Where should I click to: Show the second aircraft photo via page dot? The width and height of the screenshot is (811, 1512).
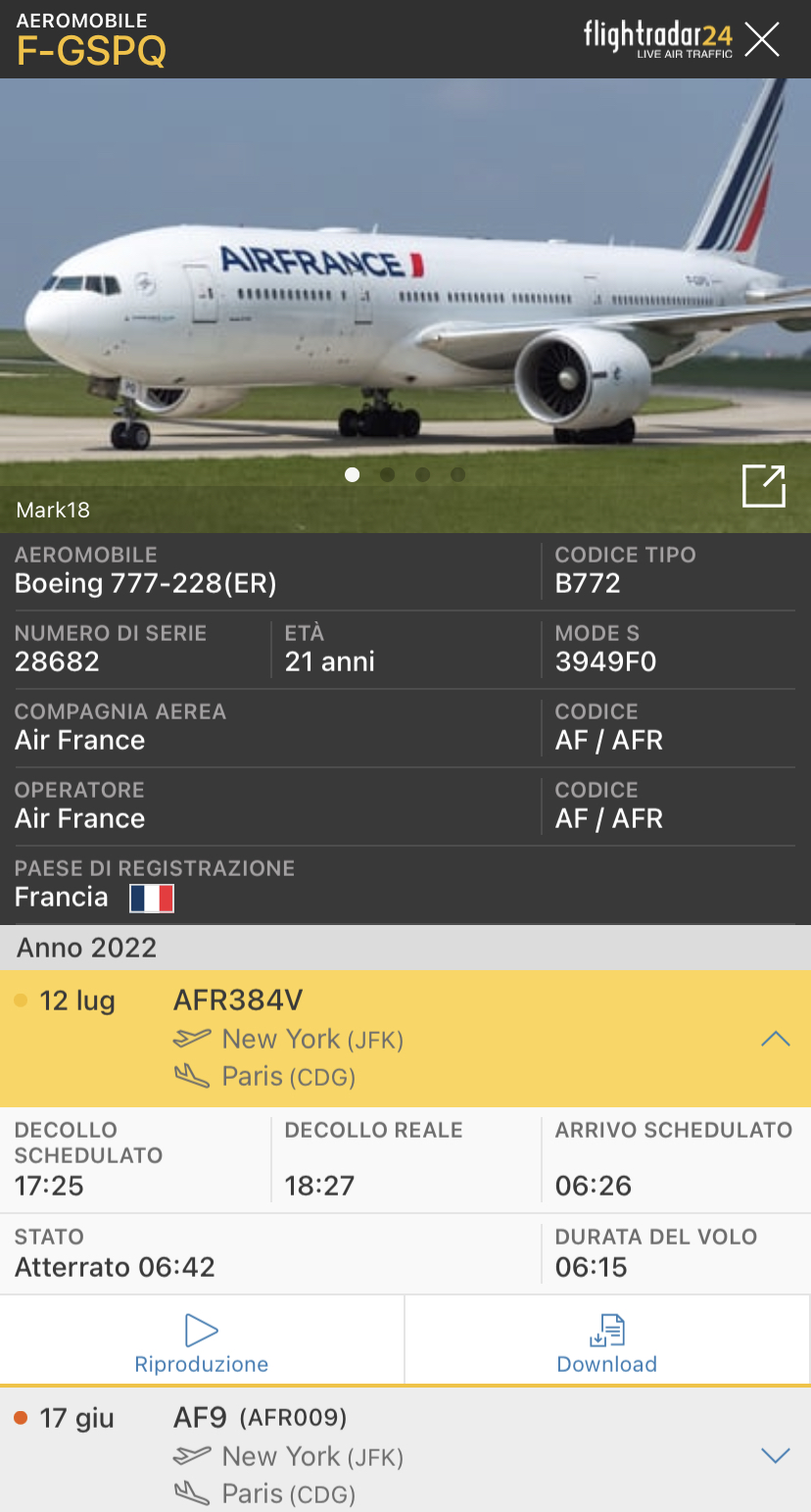pos(388,475)
